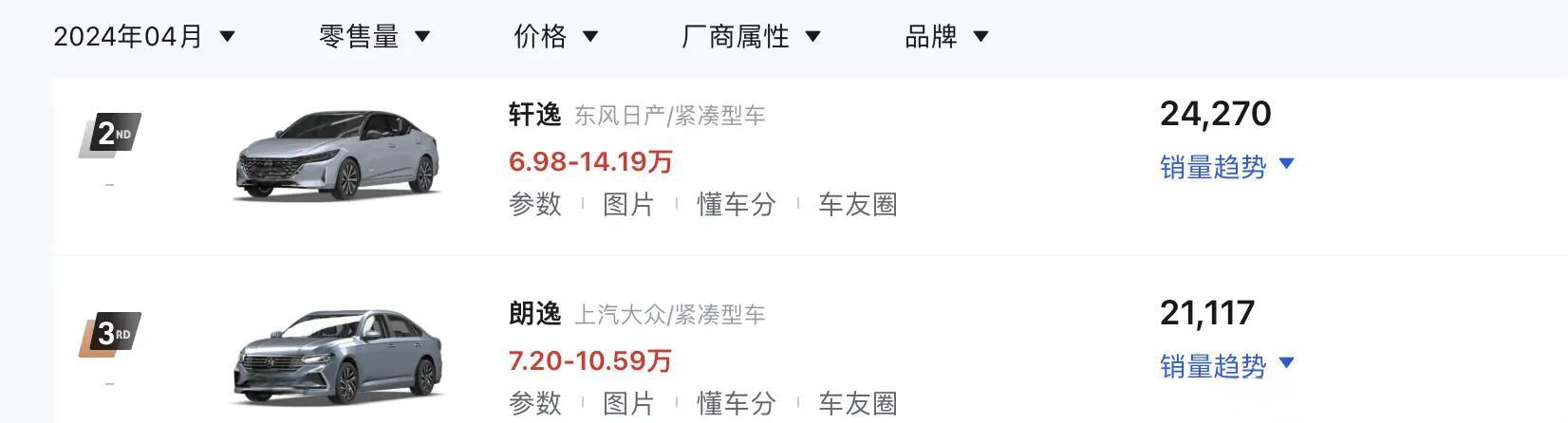Open 图片 for 轩逸
The image size is (1568, 423).
click(x=628, y=204)
